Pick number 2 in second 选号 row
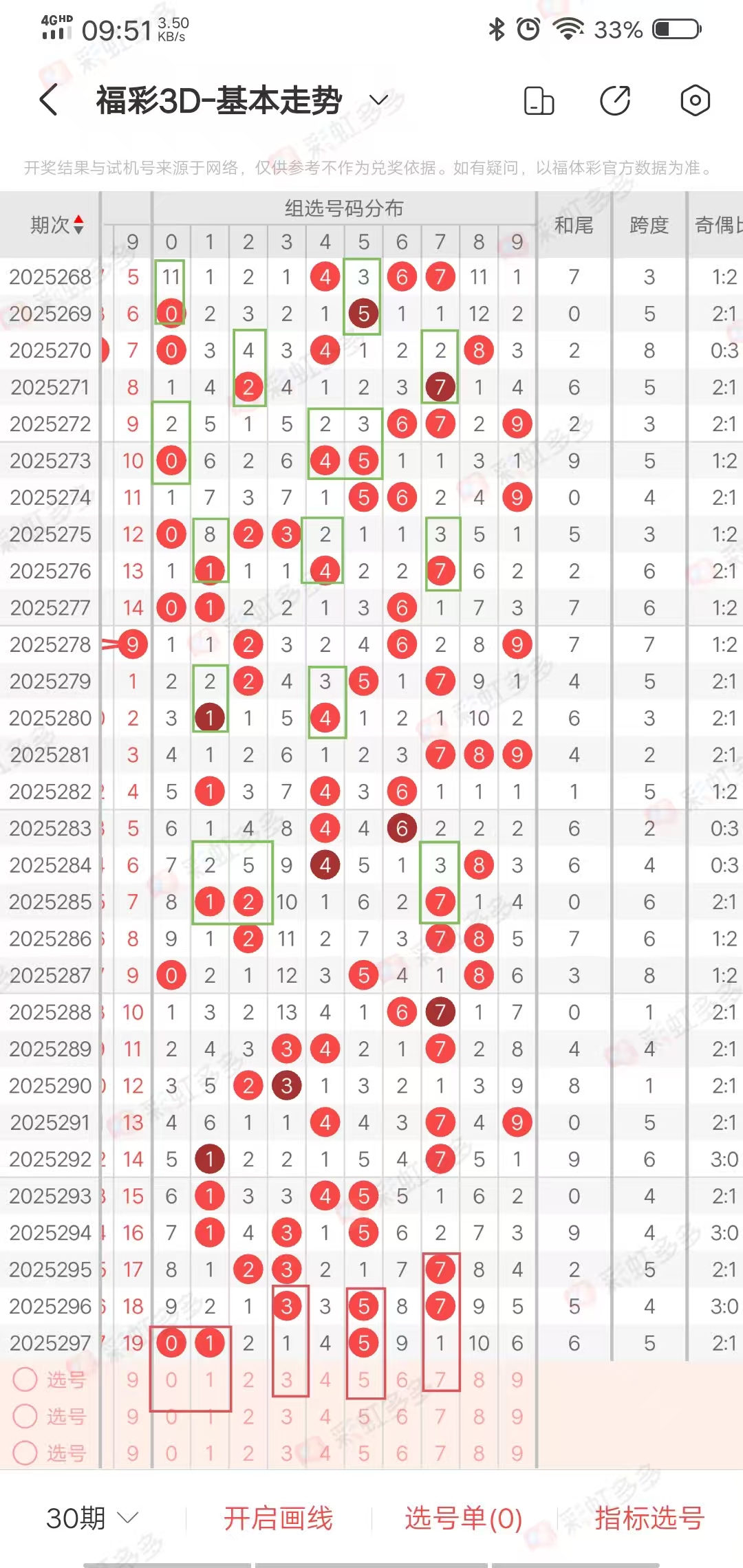This screenshot has height=1568, width=743. point(248,1416)
